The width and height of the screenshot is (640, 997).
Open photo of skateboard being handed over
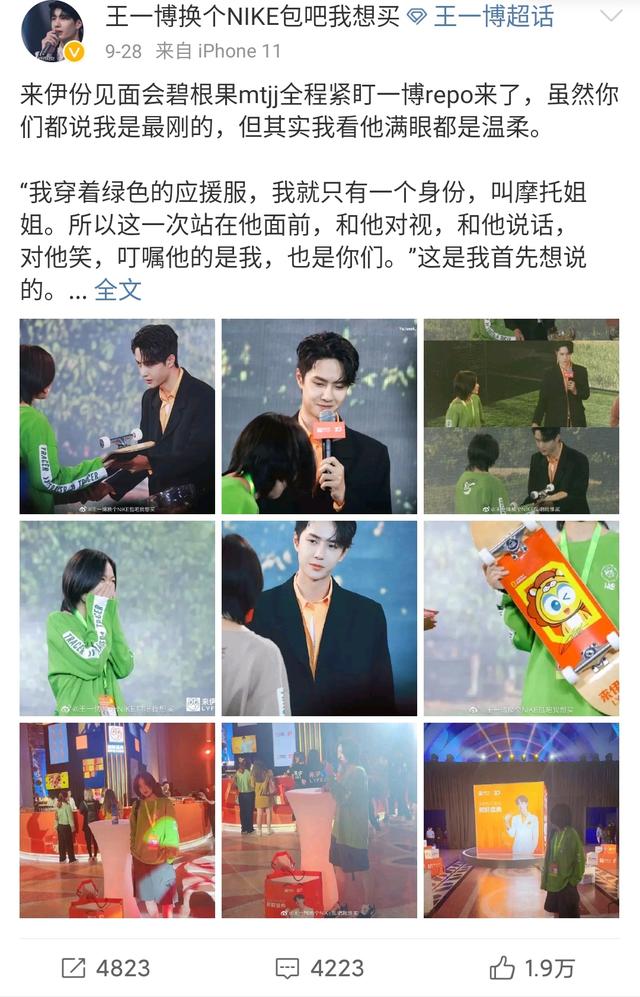pos(117,416)
